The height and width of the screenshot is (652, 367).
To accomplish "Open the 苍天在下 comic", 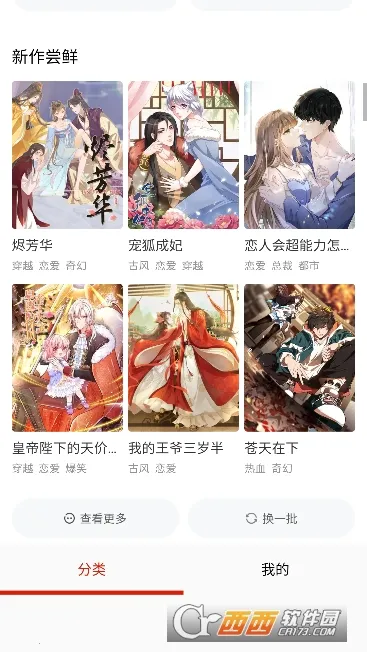I will pos(299,358).
